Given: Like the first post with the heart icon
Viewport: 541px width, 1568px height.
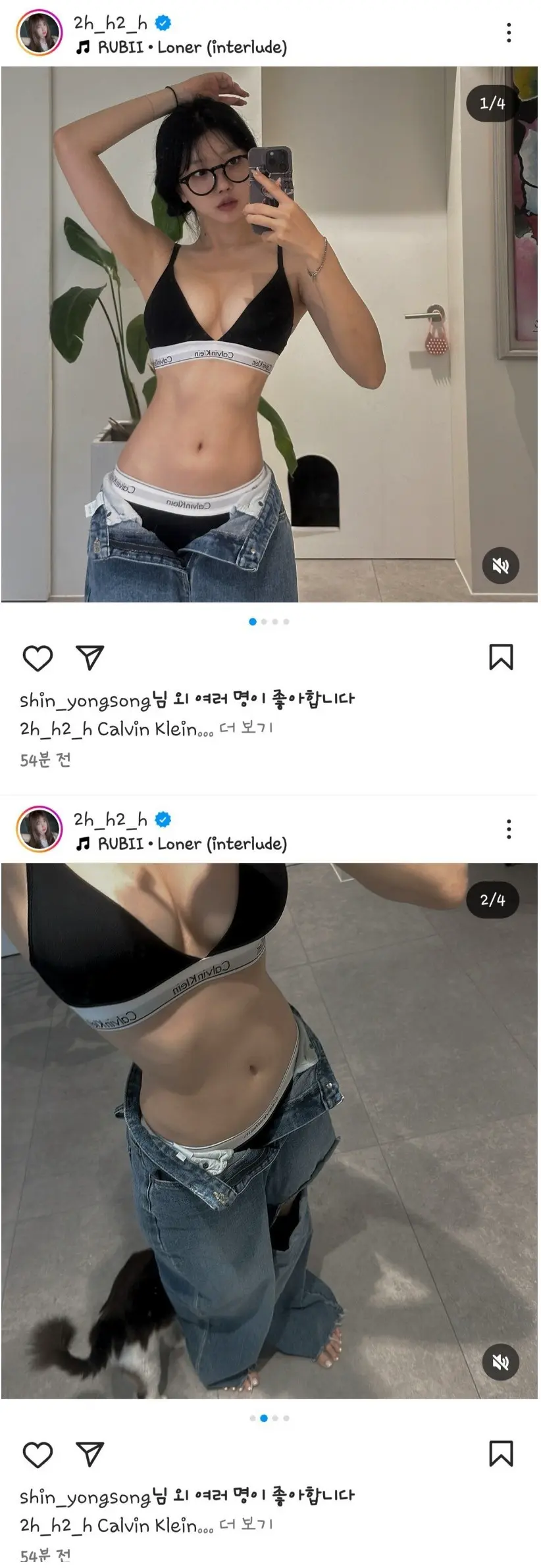Looking at the screenshot, I should [x=37, y=655].
